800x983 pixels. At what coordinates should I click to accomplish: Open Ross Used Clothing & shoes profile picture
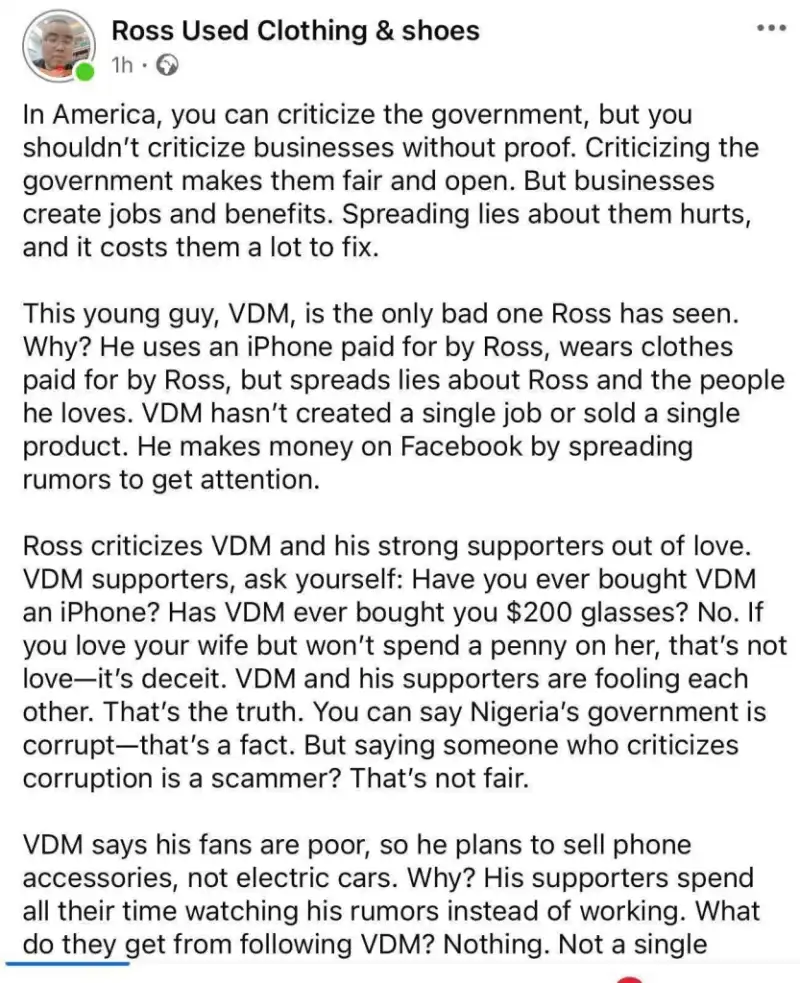58,46
